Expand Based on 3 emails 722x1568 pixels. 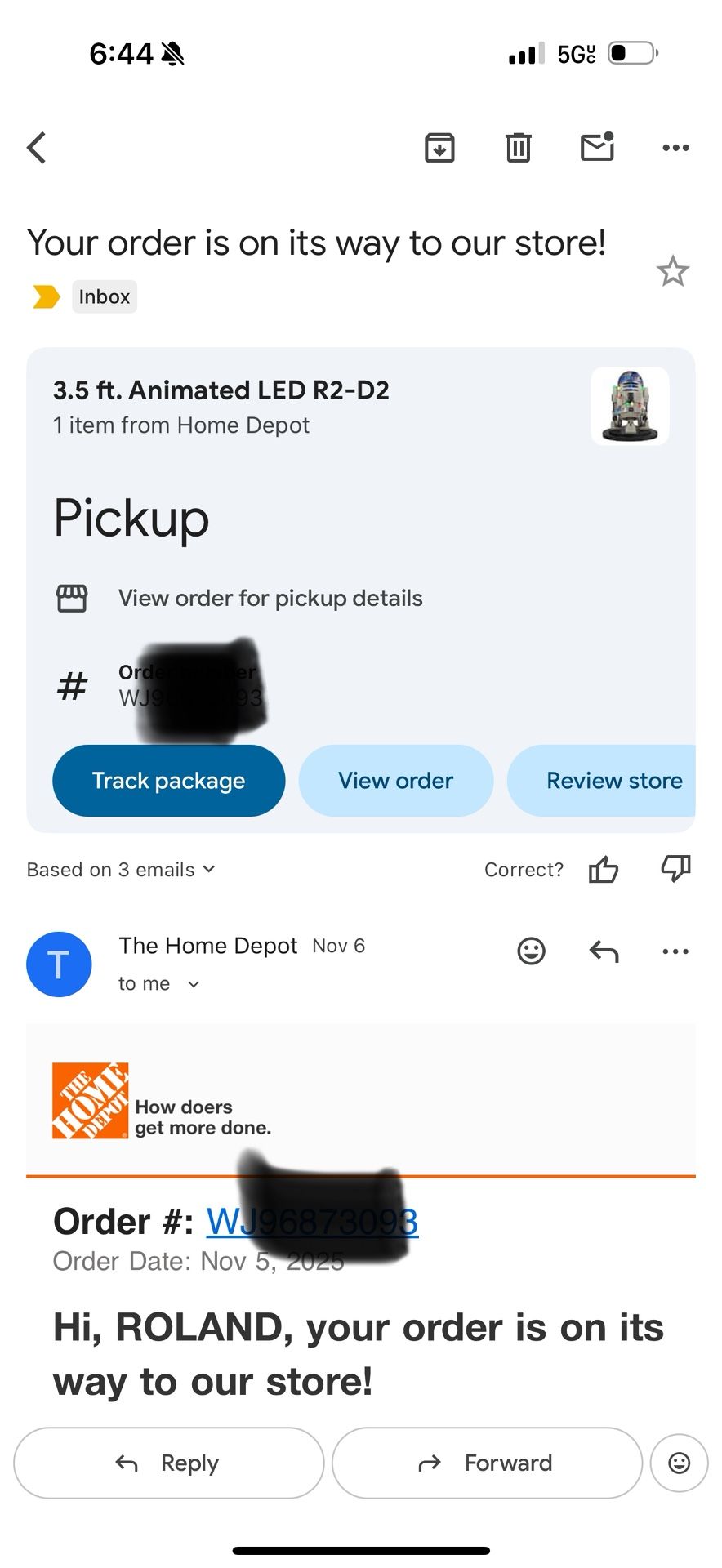(x=121, y=870)
